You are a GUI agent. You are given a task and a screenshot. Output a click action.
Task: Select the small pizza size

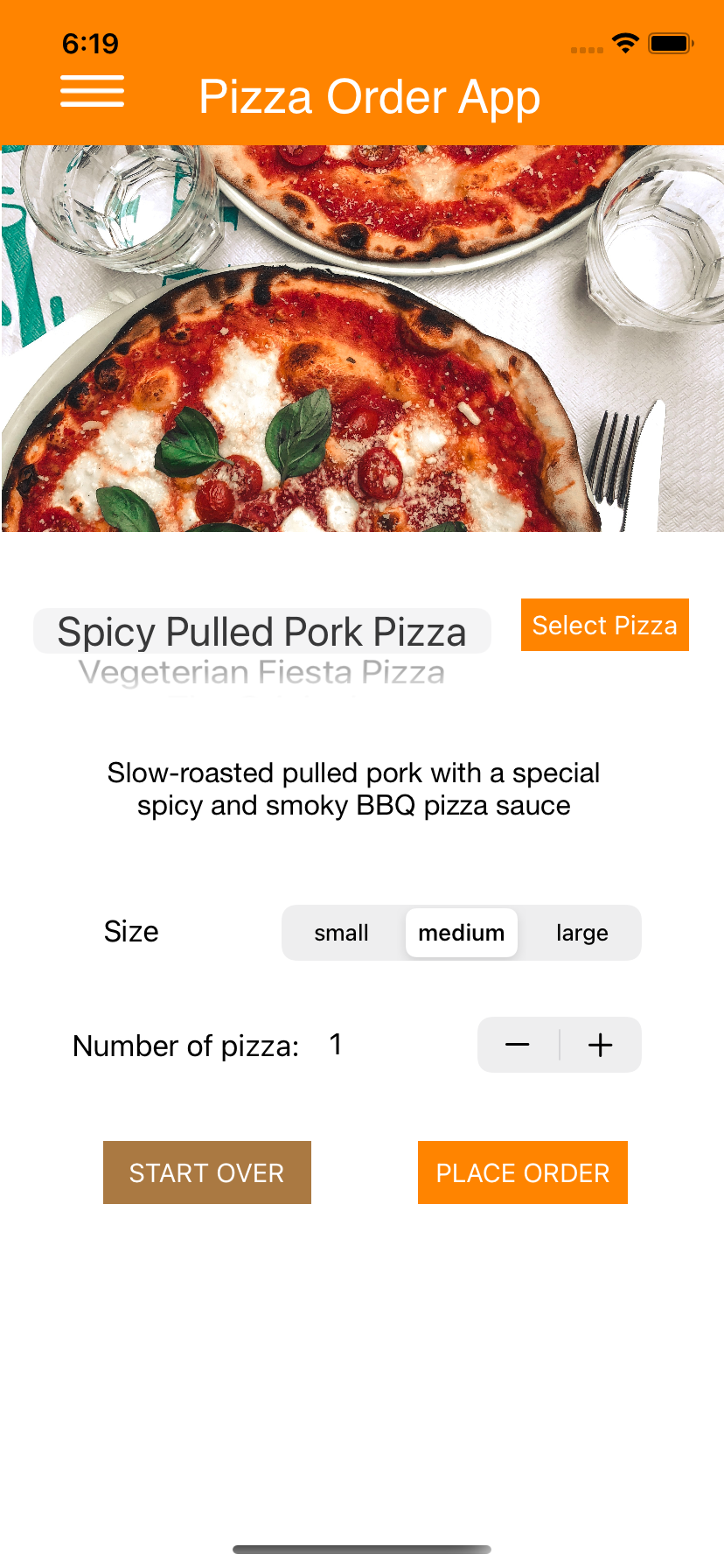click(341, 933)
